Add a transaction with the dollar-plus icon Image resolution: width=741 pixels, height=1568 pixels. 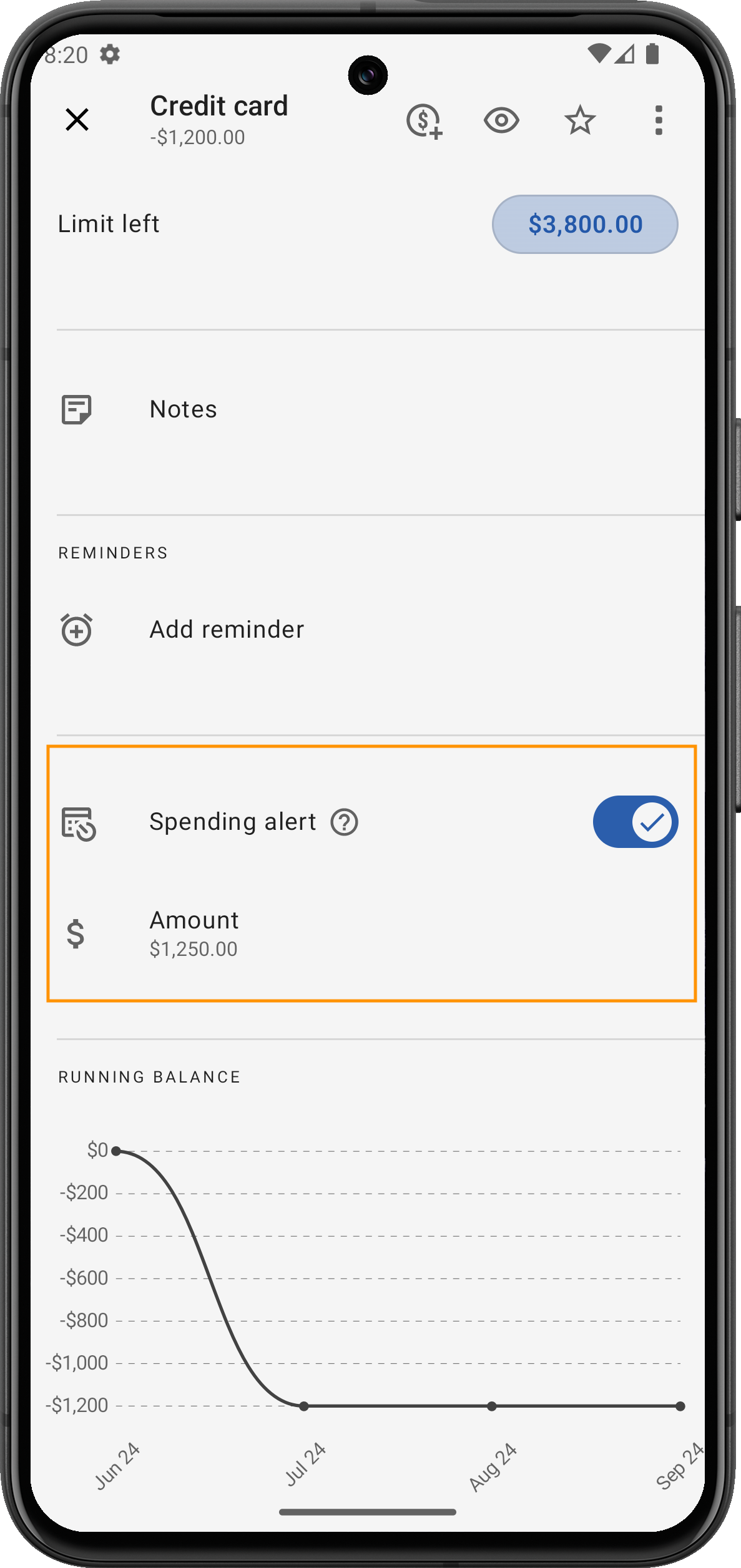click(424, 120)
